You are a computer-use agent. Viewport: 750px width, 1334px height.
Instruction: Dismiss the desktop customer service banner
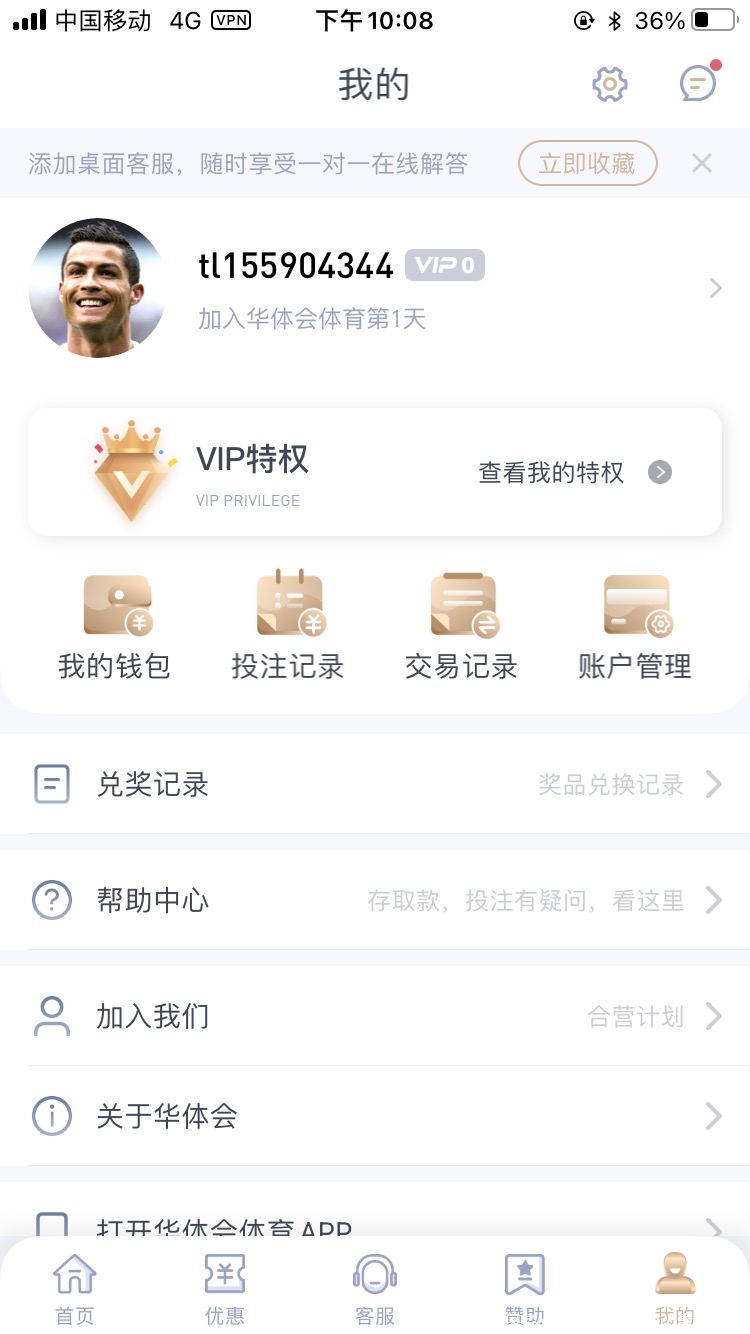click(702, 163)
